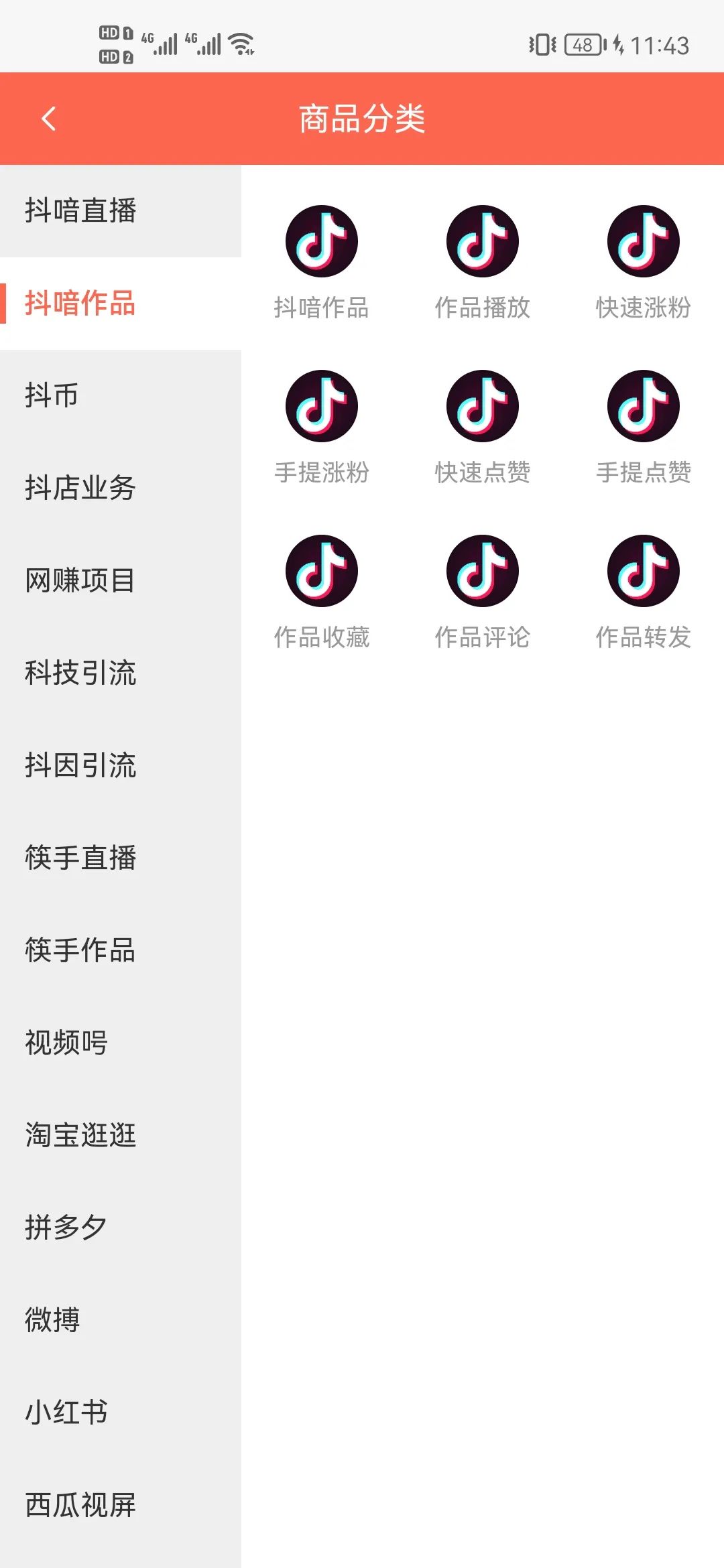Switch to 网赚项目 category
This screenshot has width=724, height=1568.
80,580
